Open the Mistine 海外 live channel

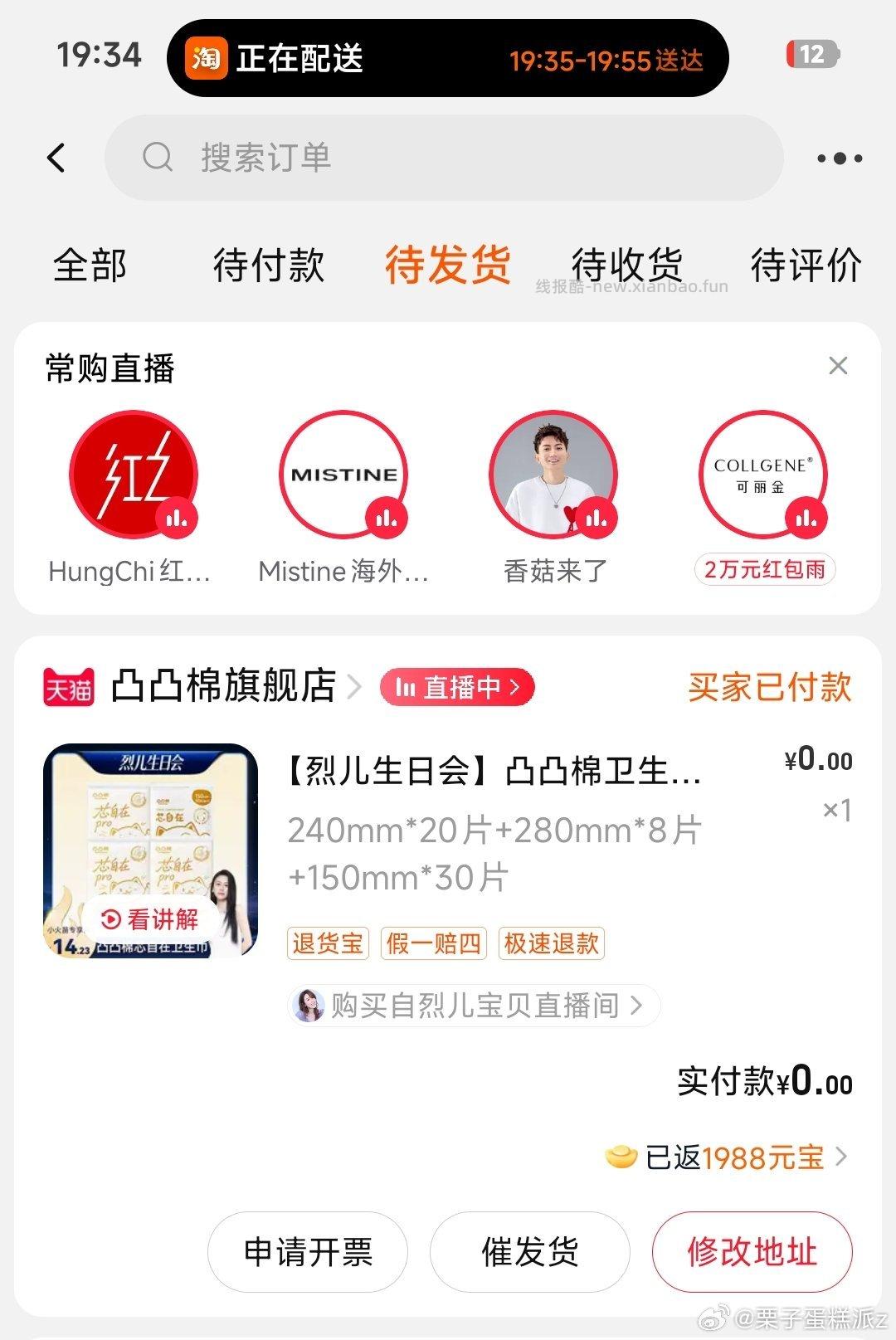click(343, 475)
